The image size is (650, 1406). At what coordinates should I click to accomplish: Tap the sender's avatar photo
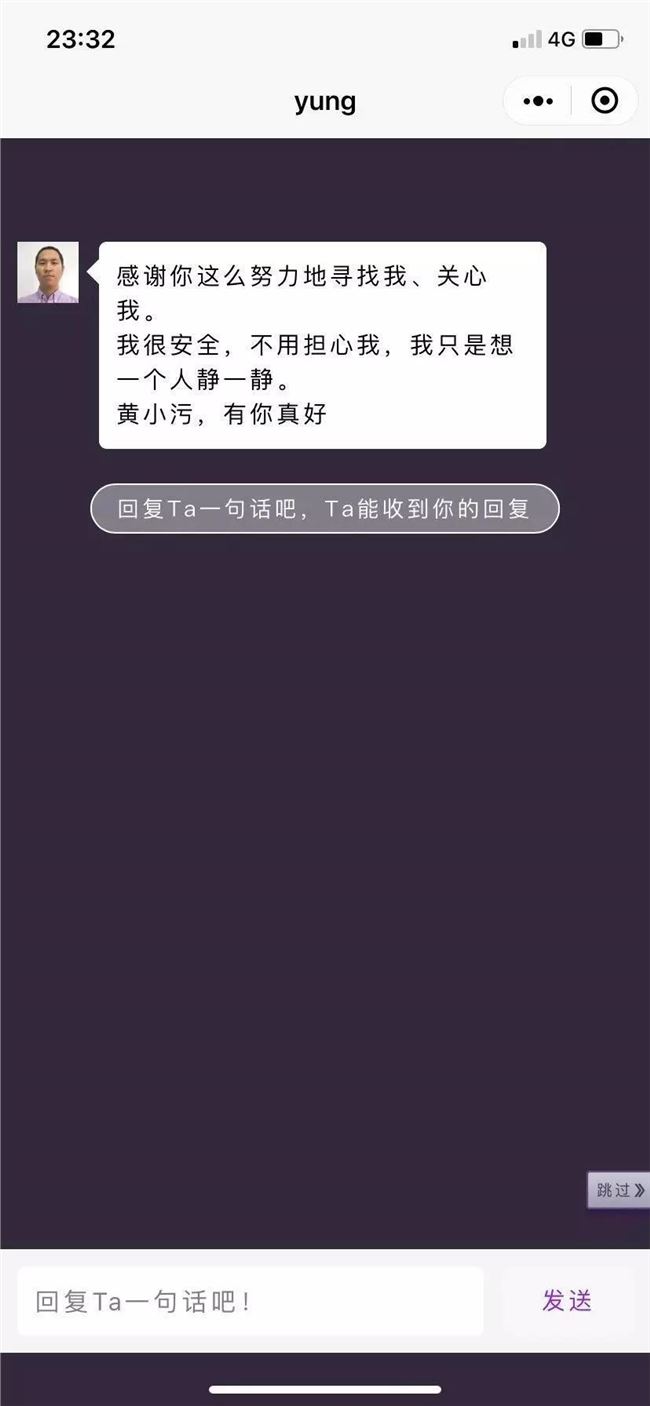click(48, 272)
